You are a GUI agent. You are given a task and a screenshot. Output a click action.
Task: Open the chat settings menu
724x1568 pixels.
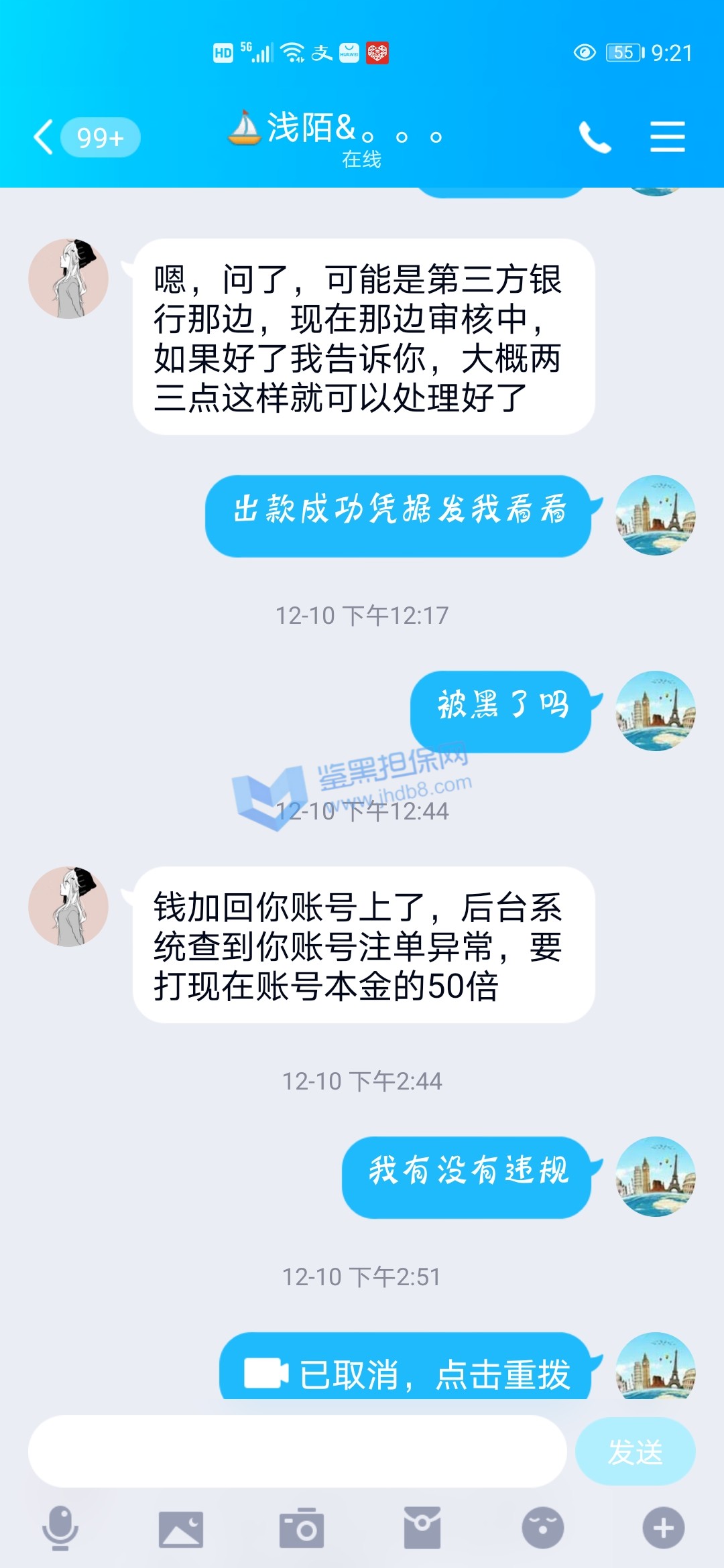pos(667,137)
